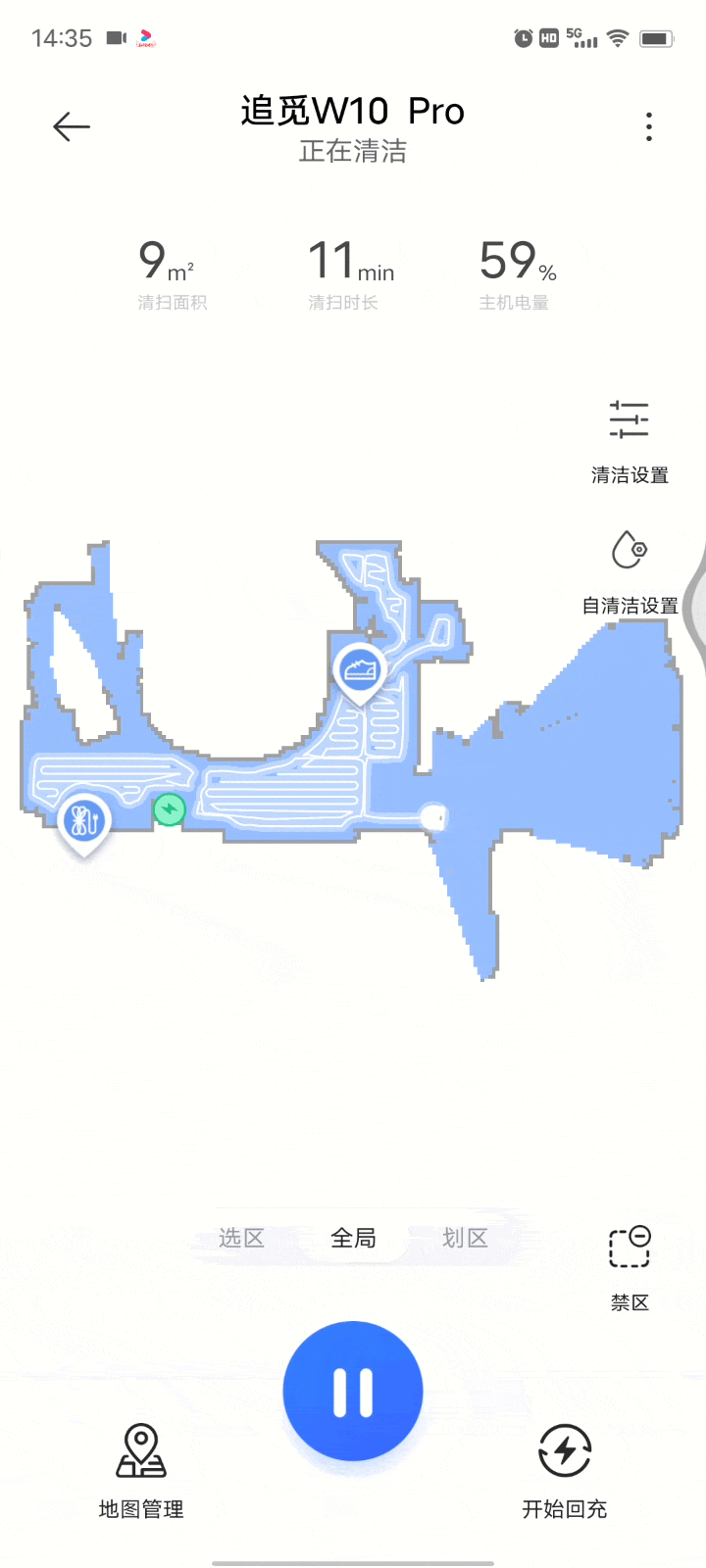Open 禁区 restricted zone settings
Image resolution: width=706 pixels, height=1568 pixels.
click(x=629, y=1264)
